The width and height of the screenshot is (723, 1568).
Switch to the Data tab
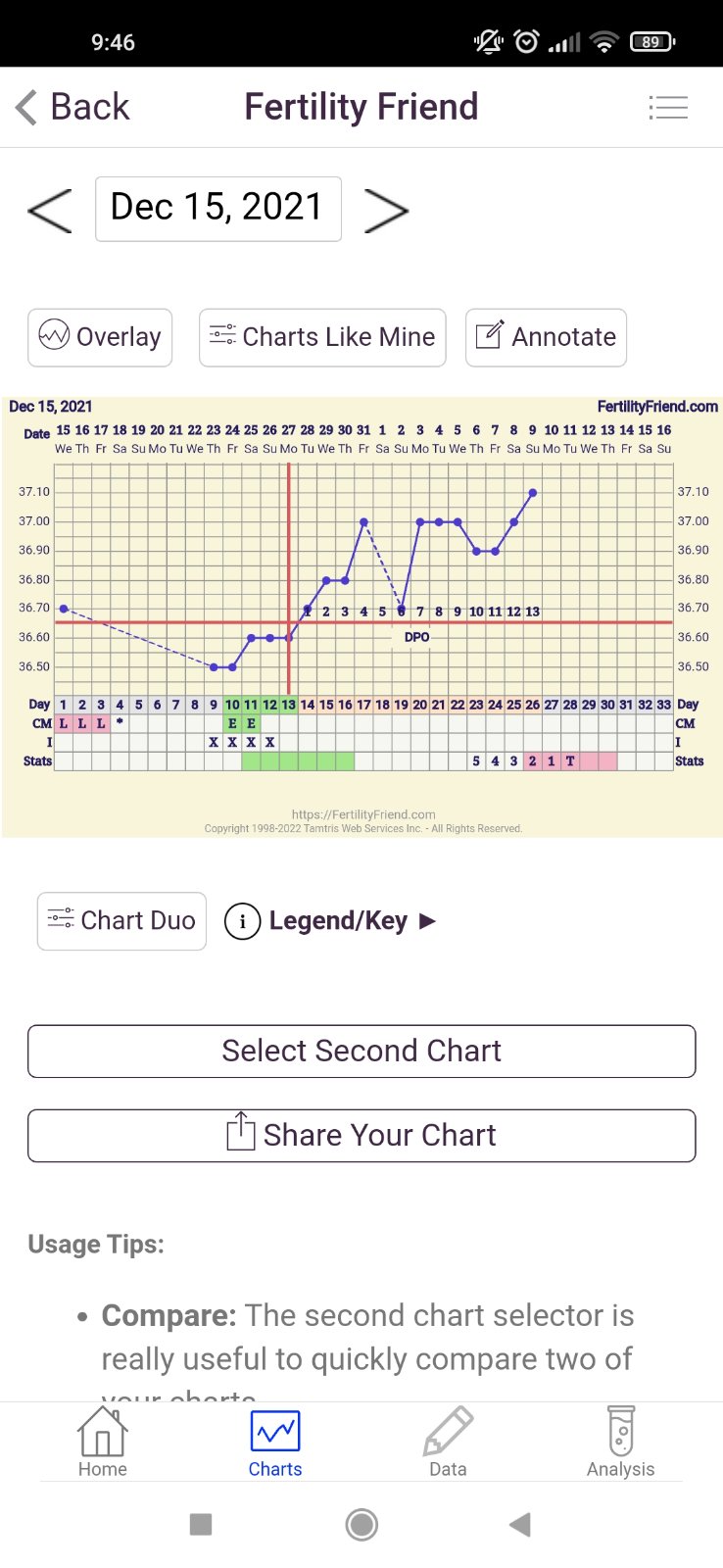tap(448, 1442)
